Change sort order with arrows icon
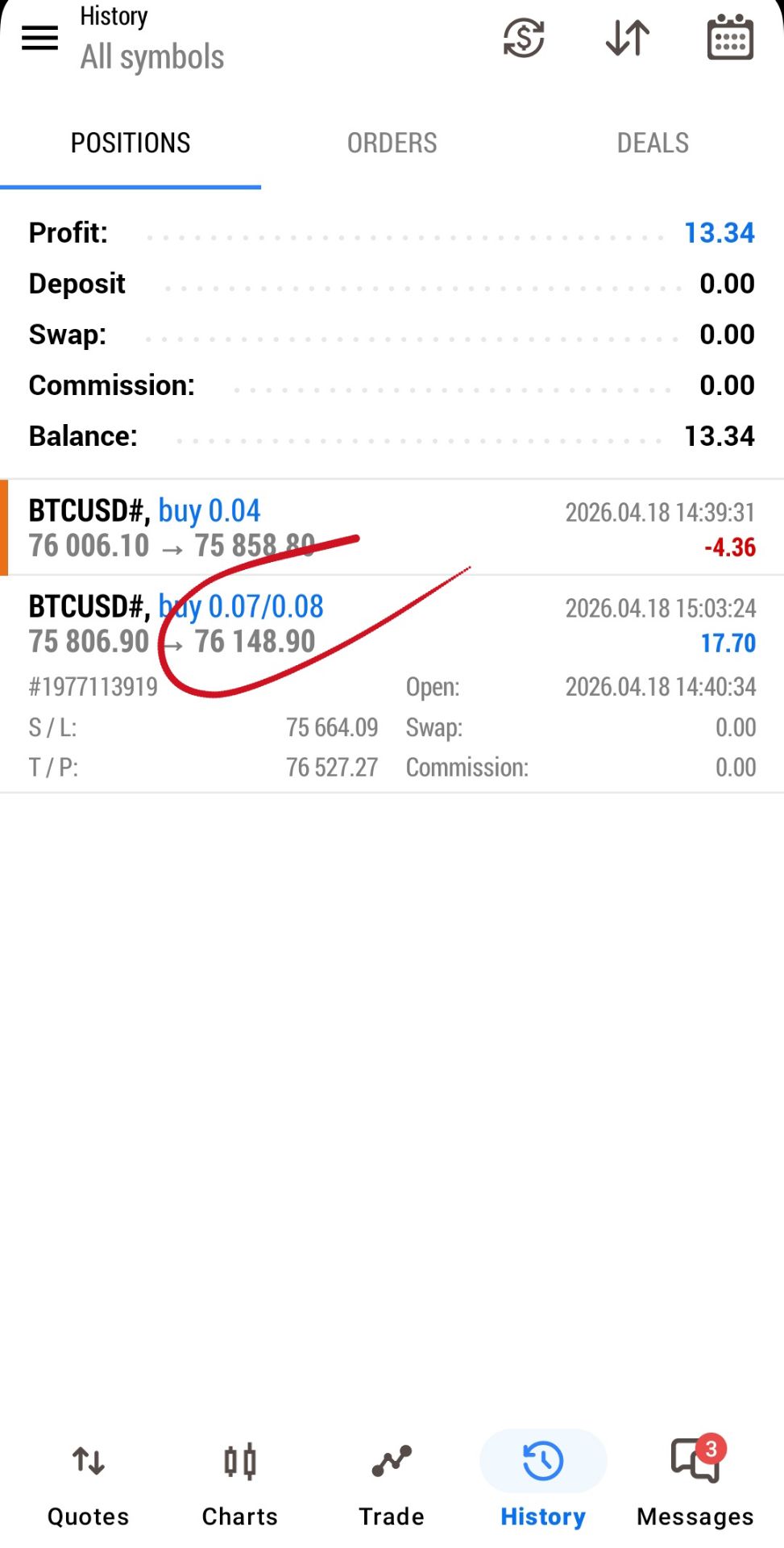This screenshot has height=1548, width=784. (x=627, y=37)
